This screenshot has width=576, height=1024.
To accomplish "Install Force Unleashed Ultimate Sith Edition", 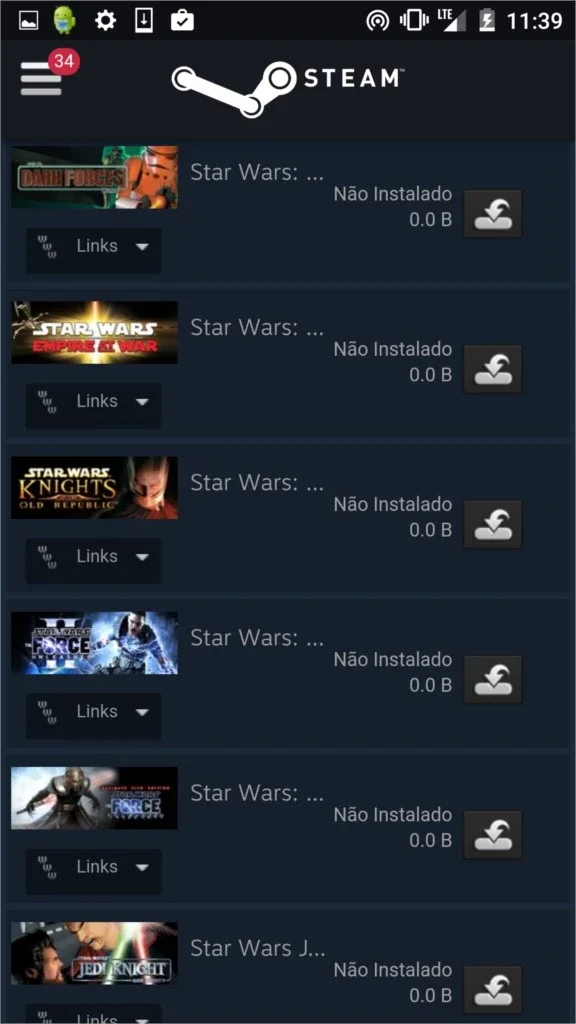I will click(x=492, y=835).
